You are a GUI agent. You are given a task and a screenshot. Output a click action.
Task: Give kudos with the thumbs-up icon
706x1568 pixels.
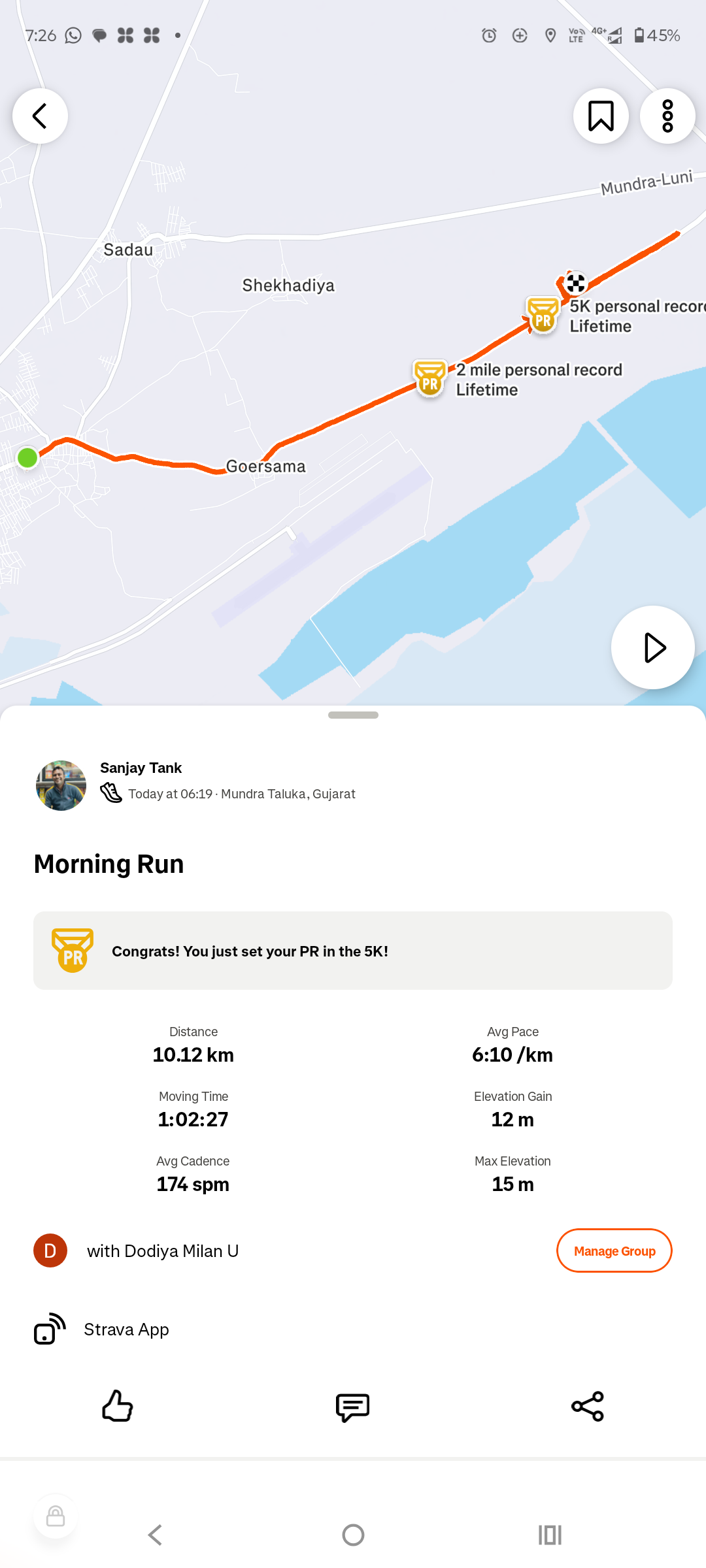pyautogui.click(x=118, y=1406)
